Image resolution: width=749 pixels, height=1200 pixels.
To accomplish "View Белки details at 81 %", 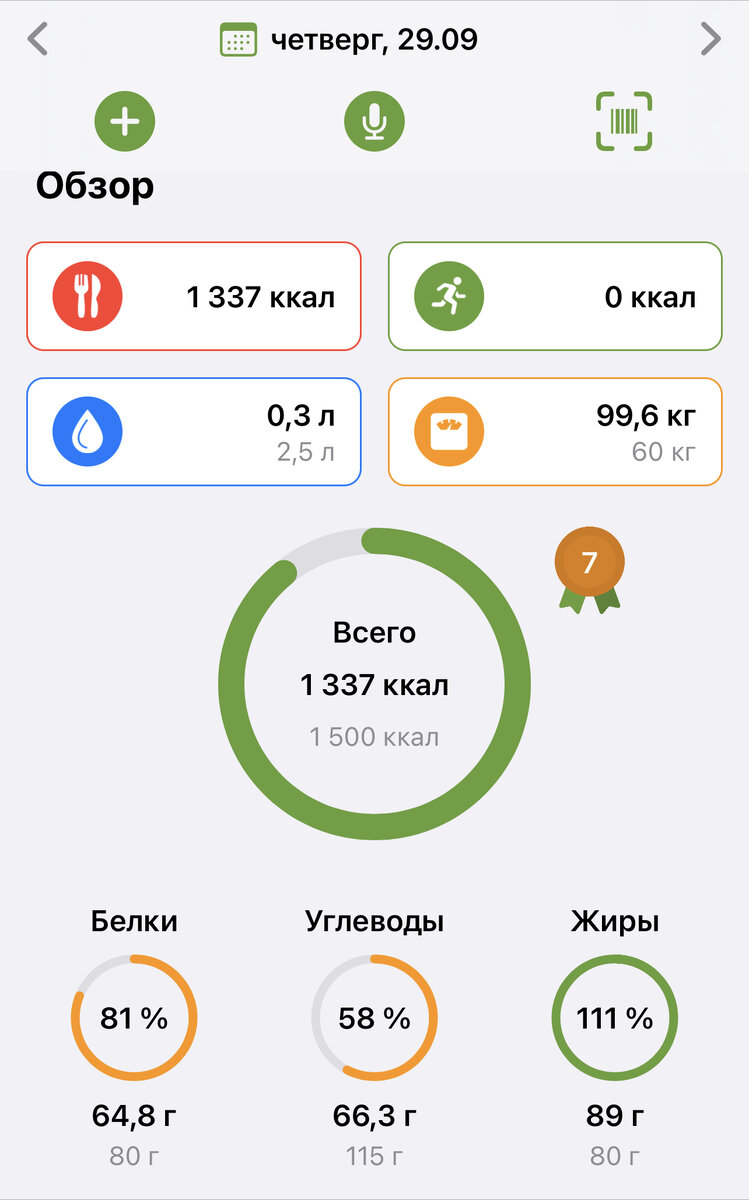I will [x=134, y=1018].
